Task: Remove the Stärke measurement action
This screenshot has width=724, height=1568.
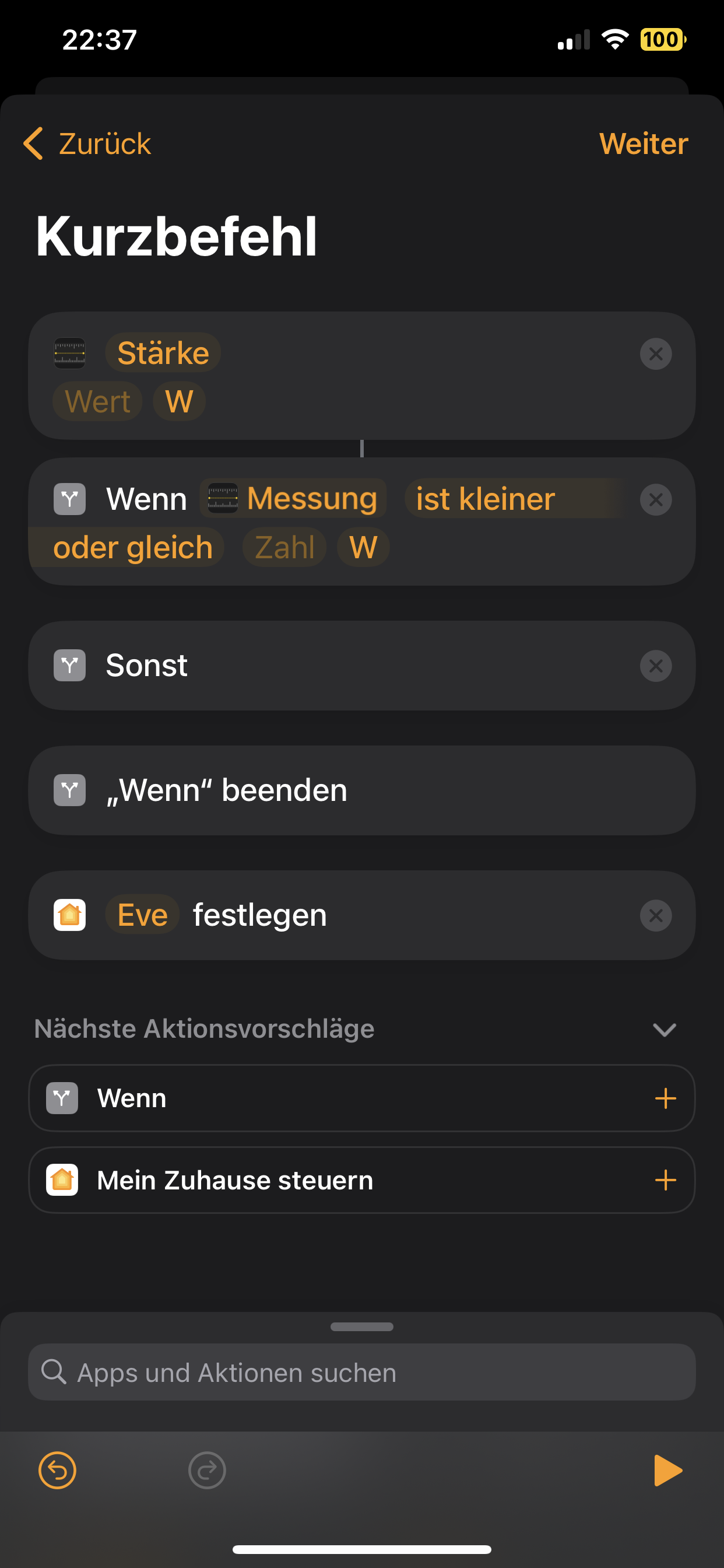Action: coord(655,353)
